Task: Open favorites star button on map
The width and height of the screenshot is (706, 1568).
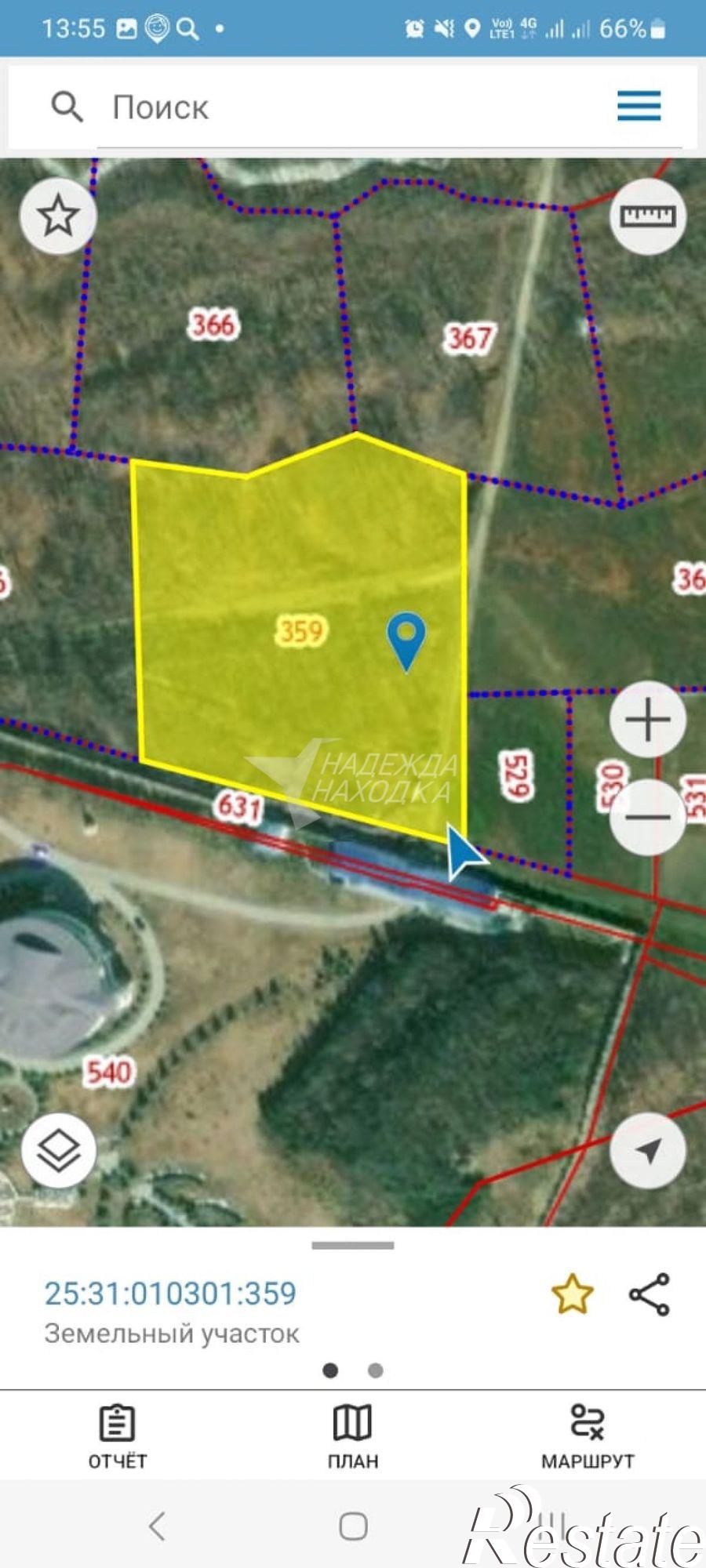Action: (58, 216)
